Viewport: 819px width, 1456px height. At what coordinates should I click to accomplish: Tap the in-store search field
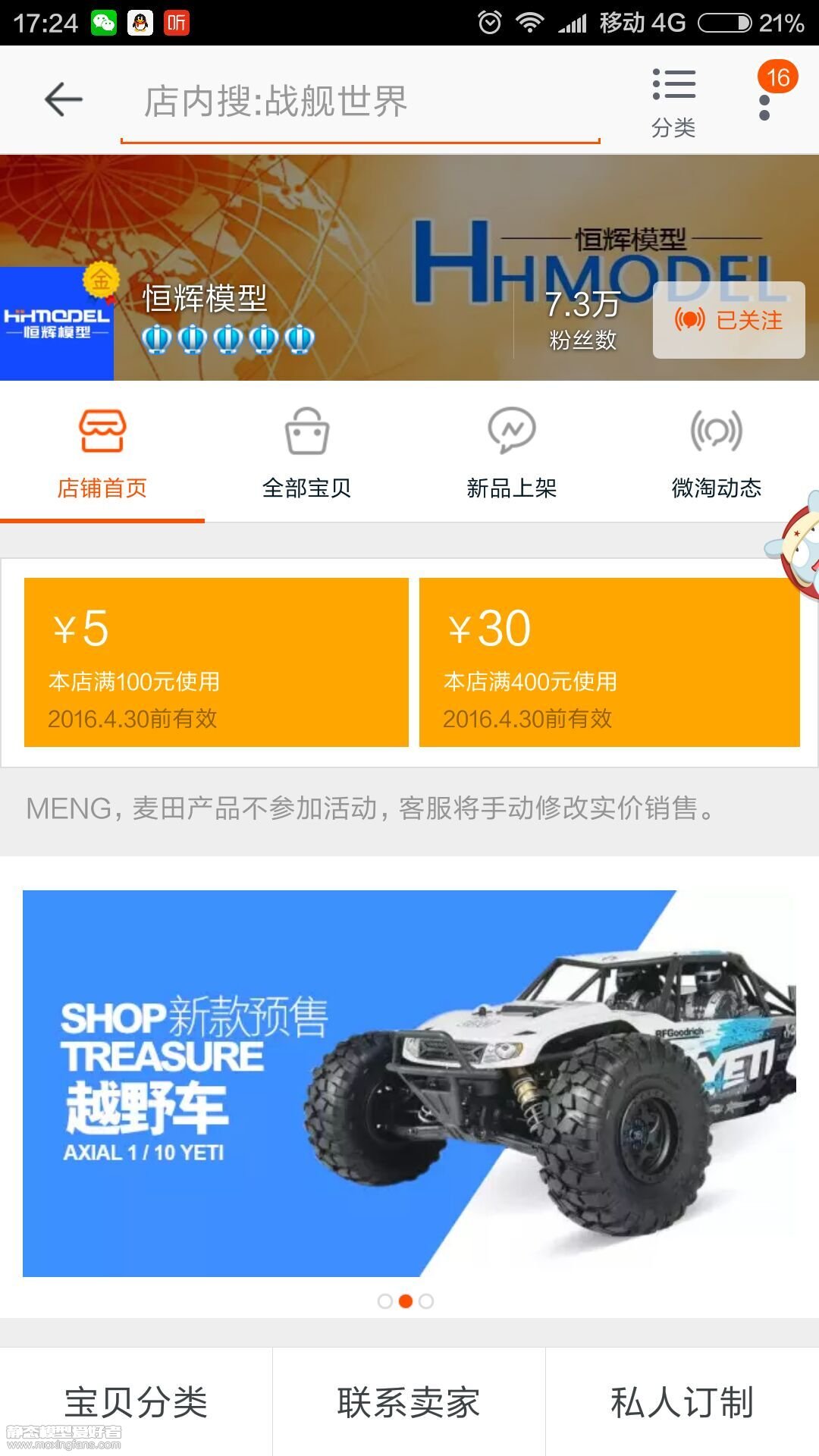(360, 102)
